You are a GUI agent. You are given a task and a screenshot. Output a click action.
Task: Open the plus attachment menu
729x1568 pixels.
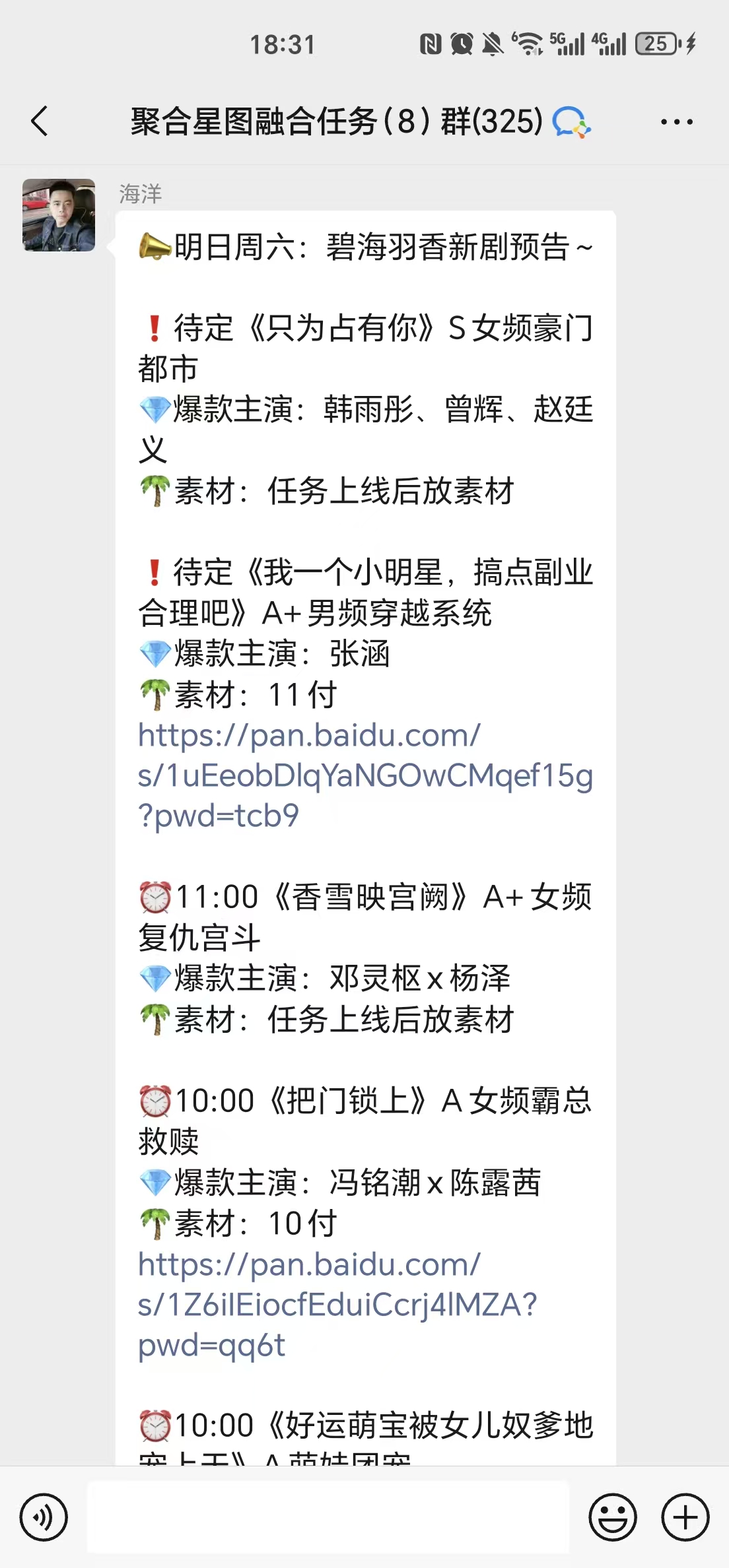click(685, 1517)
